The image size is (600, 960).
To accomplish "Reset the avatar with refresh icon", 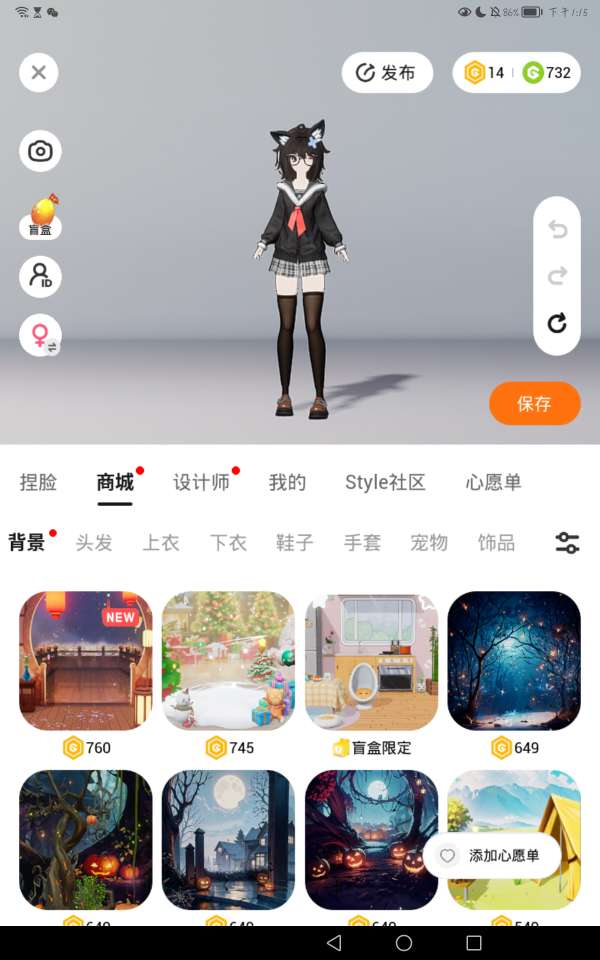I will click(x=557, y=322).
